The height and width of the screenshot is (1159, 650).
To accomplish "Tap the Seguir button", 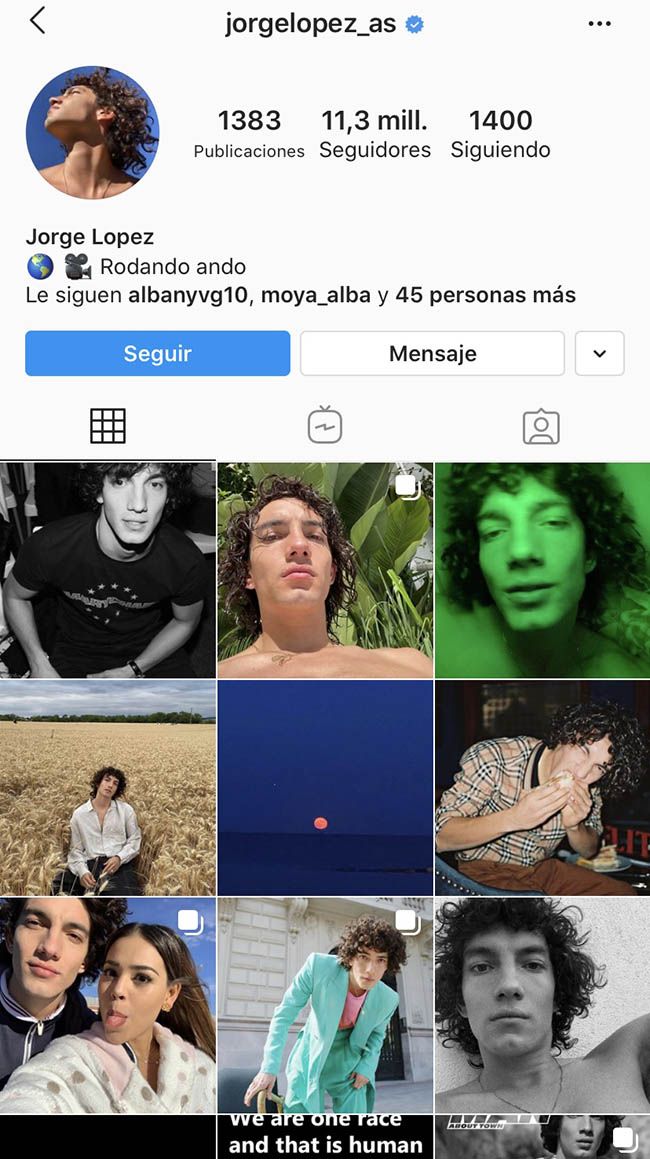I will [157, 353].
